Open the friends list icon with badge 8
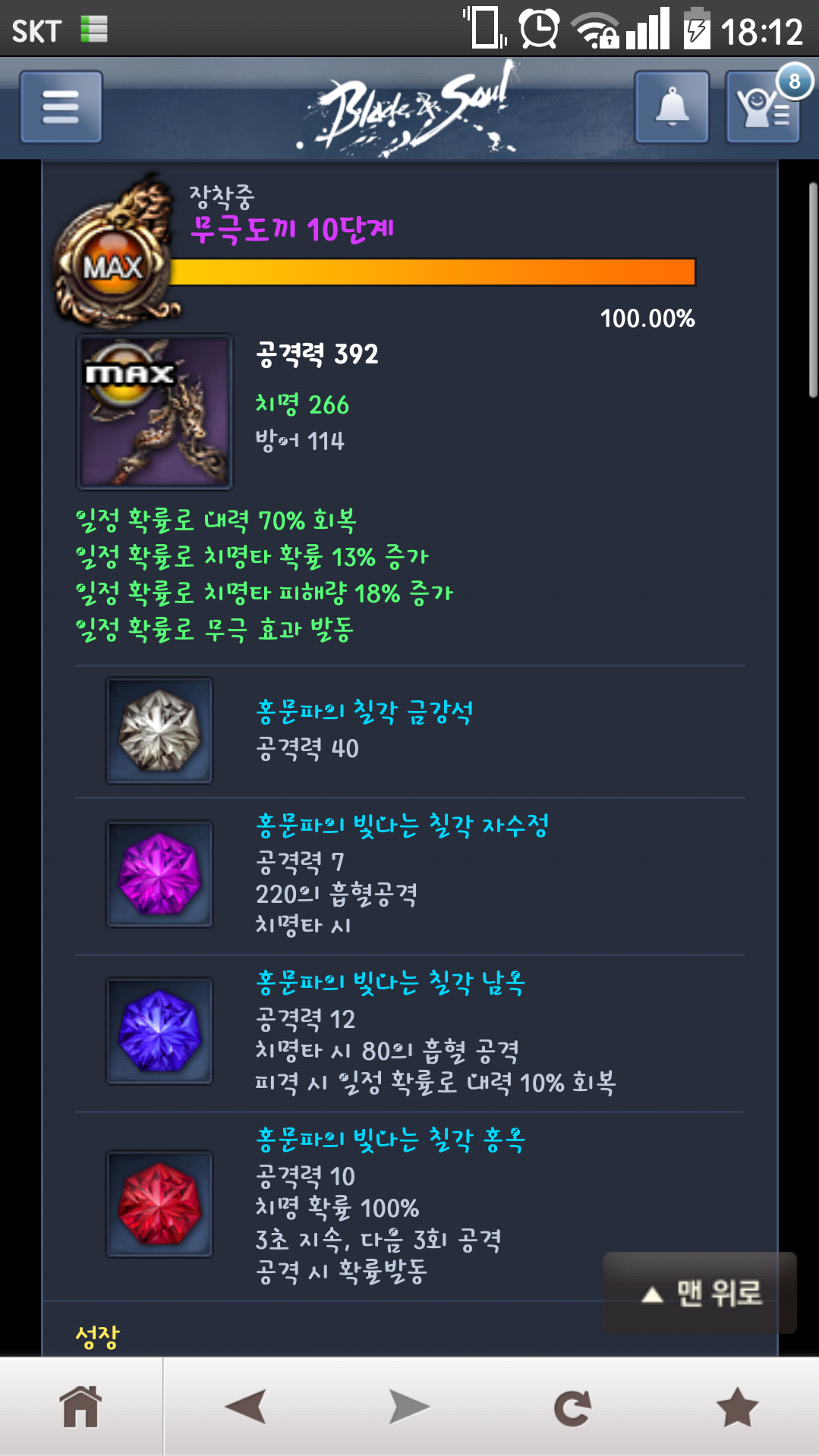Viewport: 819px width, 1456px height. click(x=763, y=107)
